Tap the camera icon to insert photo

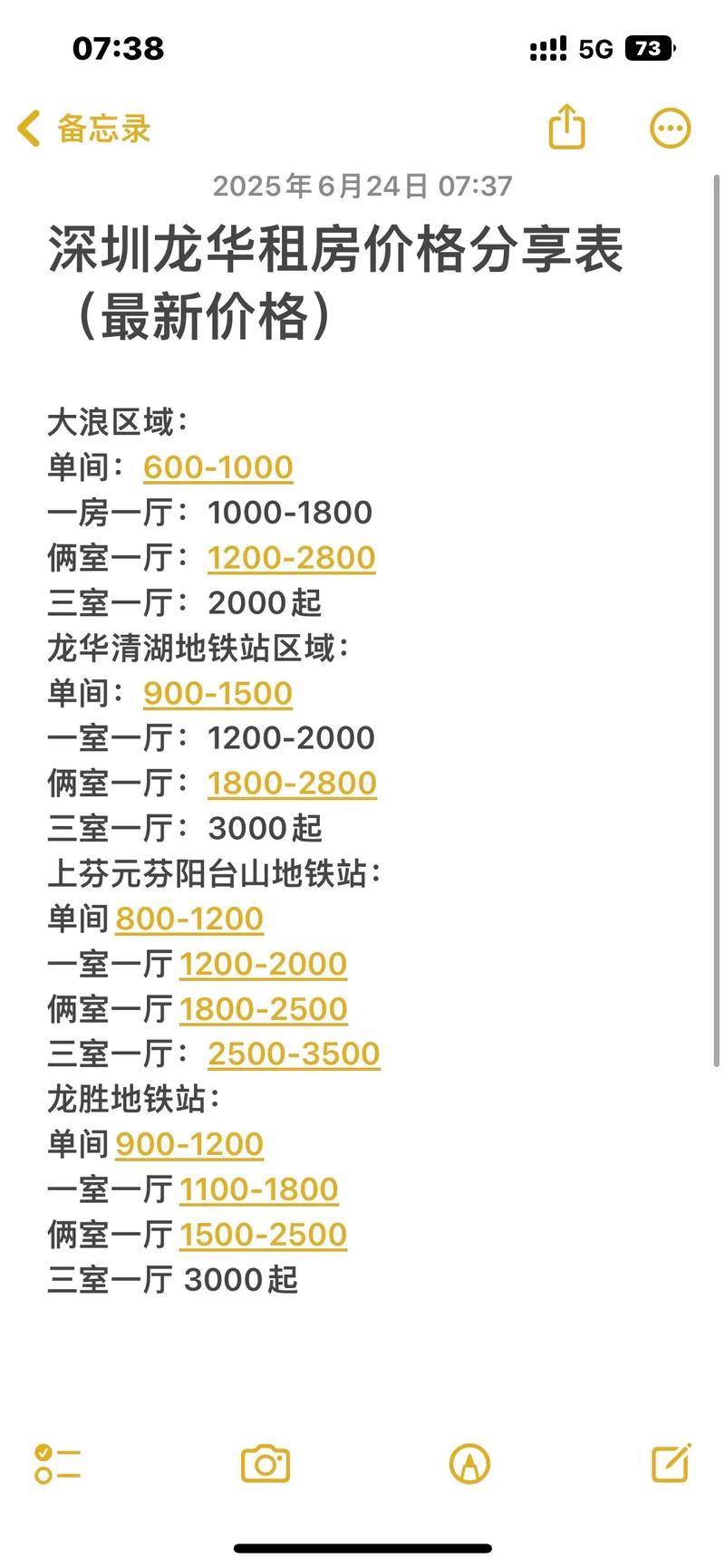coord(264,1462)
